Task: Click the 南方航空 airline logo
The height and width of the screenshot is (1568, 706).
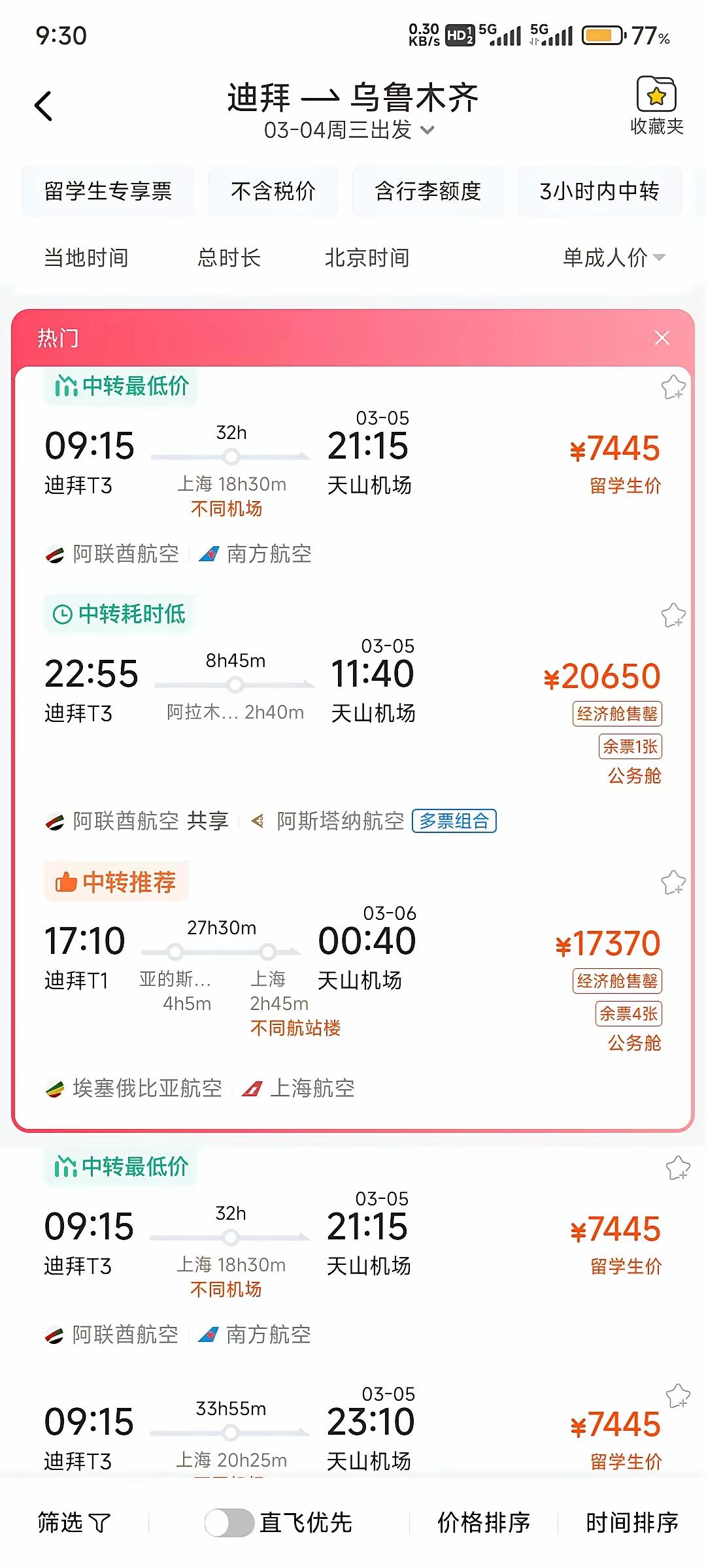Action: (x=209, y=554)
